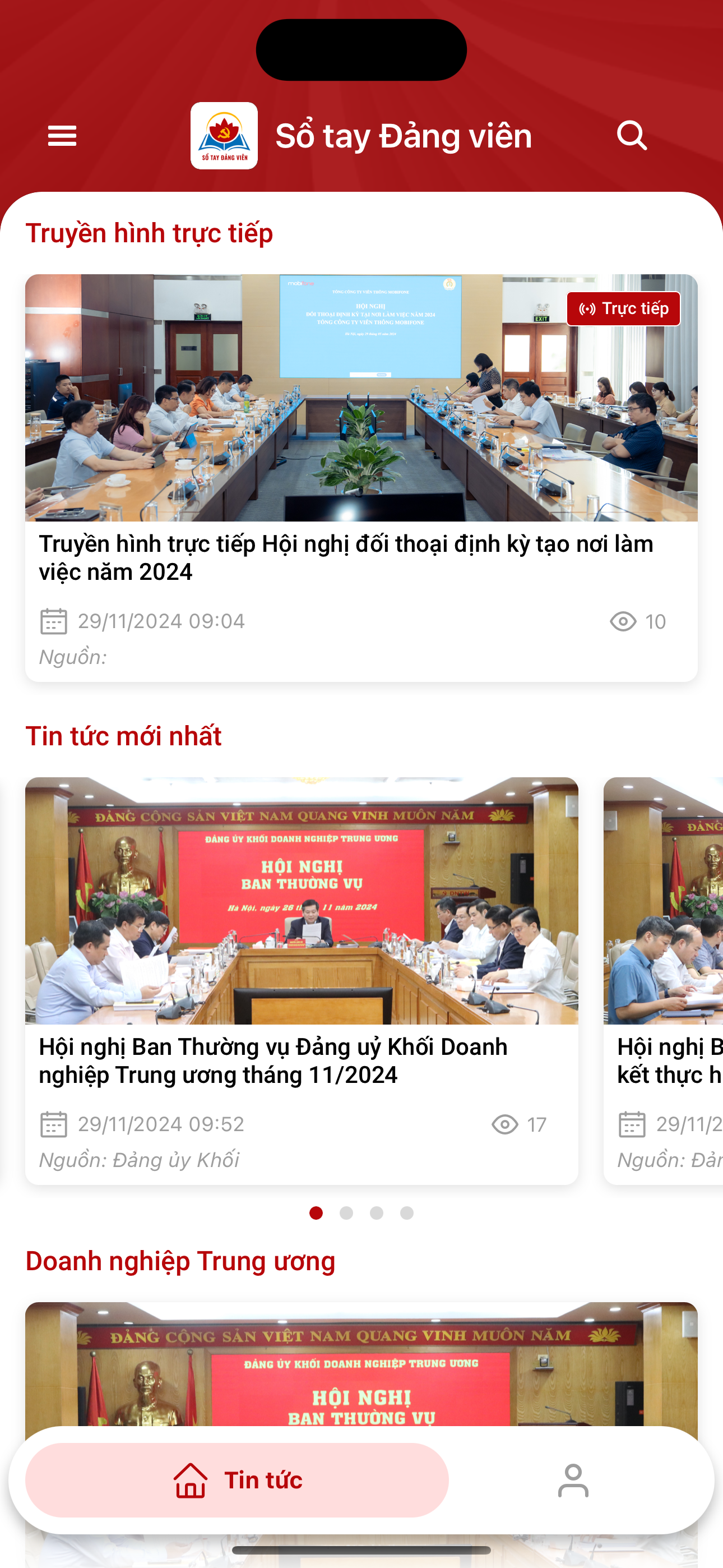The image size is (723, 1568).
Task: Open the hamburger navigation menu
Action: point(61,136)
